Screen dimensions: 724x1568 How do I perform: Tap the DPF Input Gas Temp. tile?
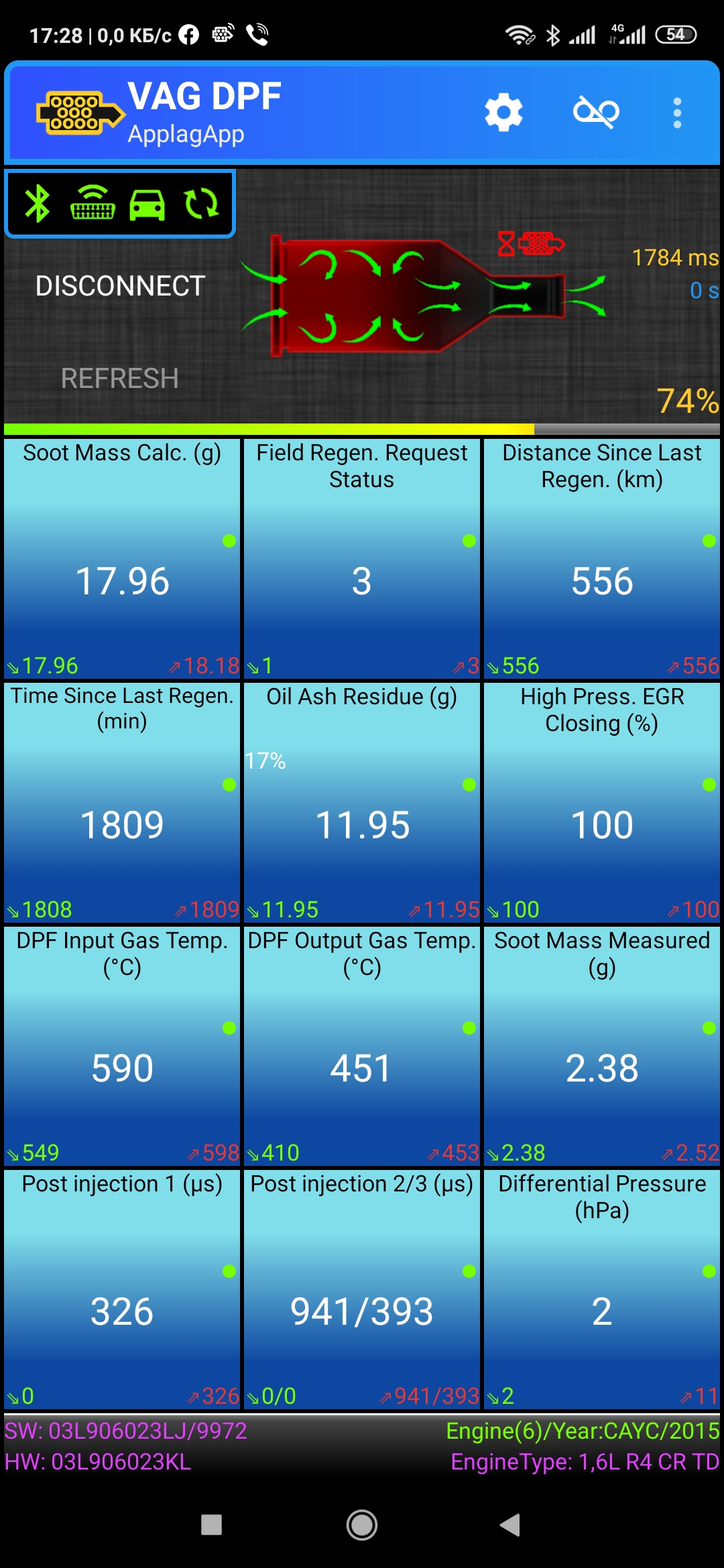coord(122,1046)
